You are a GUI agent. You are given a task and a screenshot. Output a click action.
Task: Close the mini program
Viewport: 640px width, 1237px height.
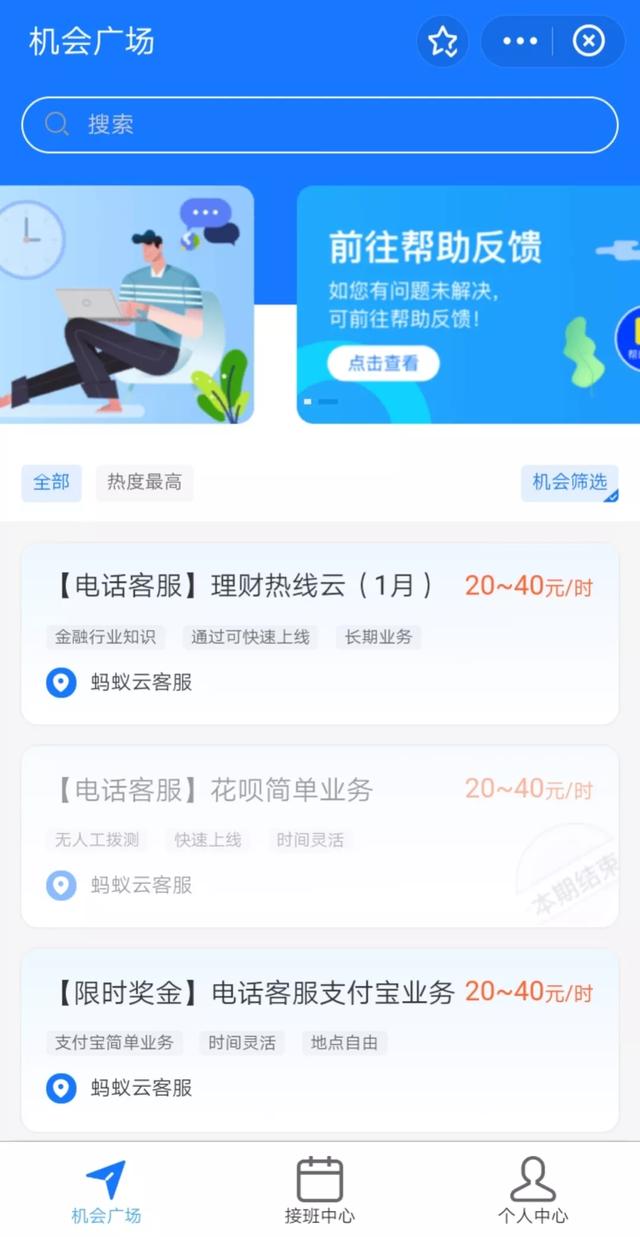point(588,41)
